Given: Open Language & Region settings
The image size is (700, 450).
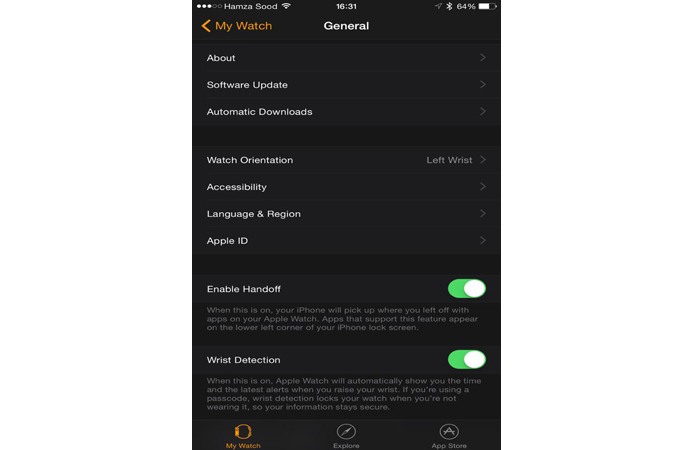Looking at the screenshot, I should tap(346, 214).
